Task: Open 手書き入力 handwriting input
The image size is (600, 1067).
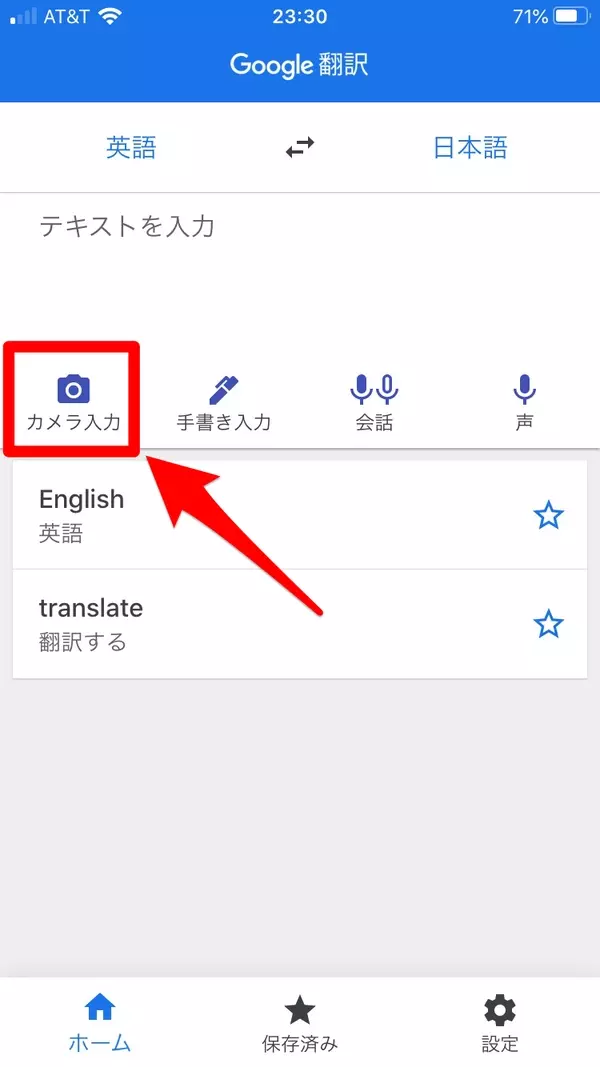Action: pyautogui.click(x=224, y=402)
